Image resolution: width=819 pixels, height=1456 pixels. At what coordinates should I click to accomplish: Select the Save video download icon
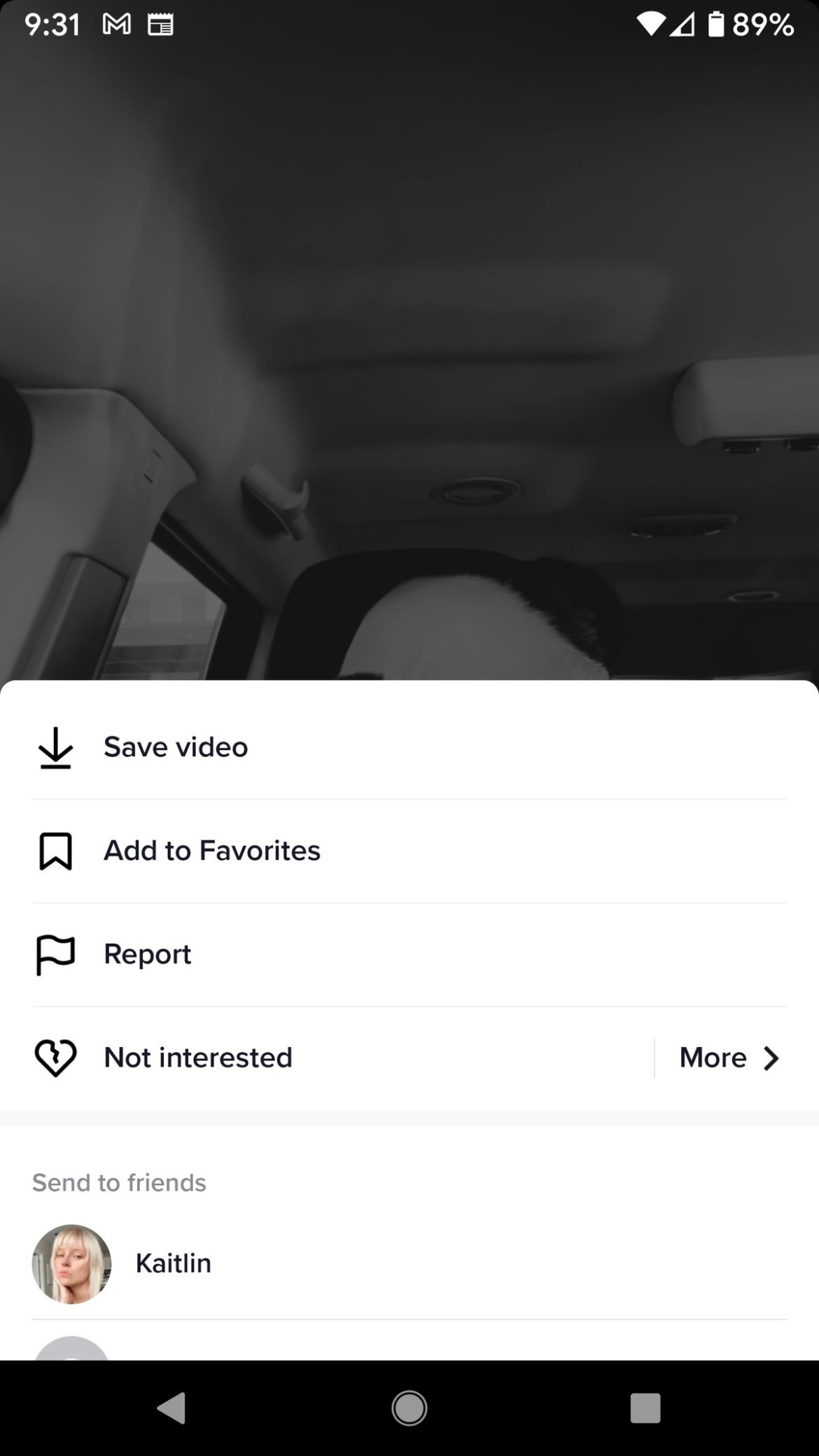coord(55,747)
